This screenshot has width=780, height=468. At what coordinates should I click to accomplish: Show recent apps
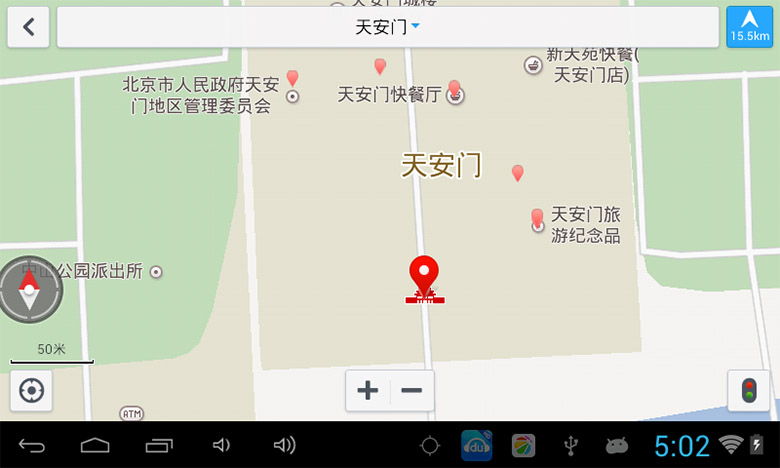pos(159,446)
